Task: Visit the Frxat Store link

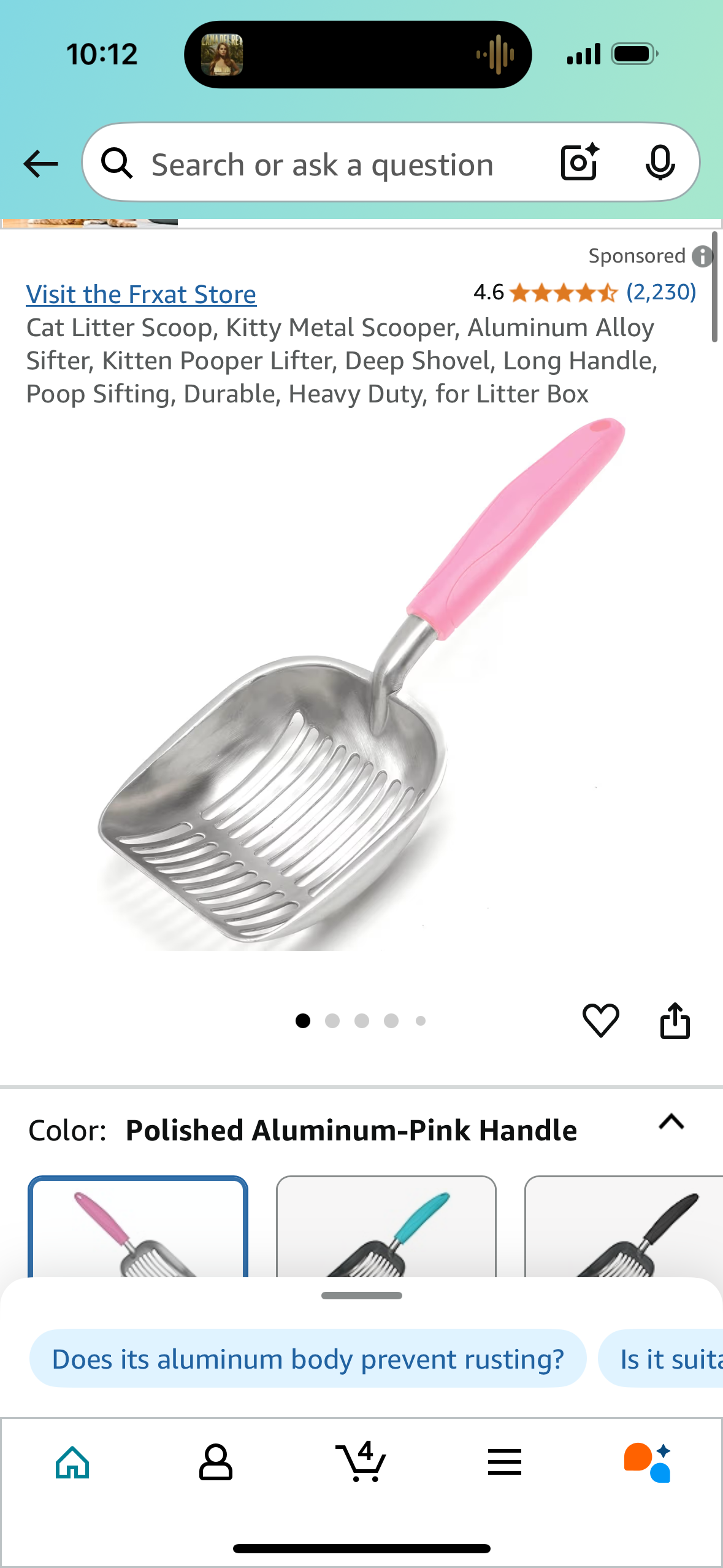Action: [x=141, y=294]
